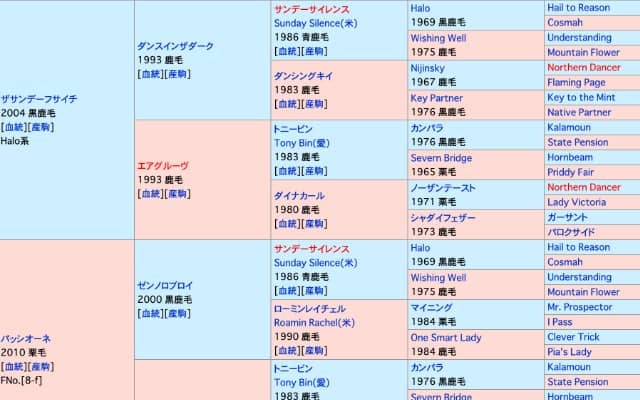The height and width of the screenshot is (400, 640).
Task: Open the Key Partner link
Action: point(436,98)
